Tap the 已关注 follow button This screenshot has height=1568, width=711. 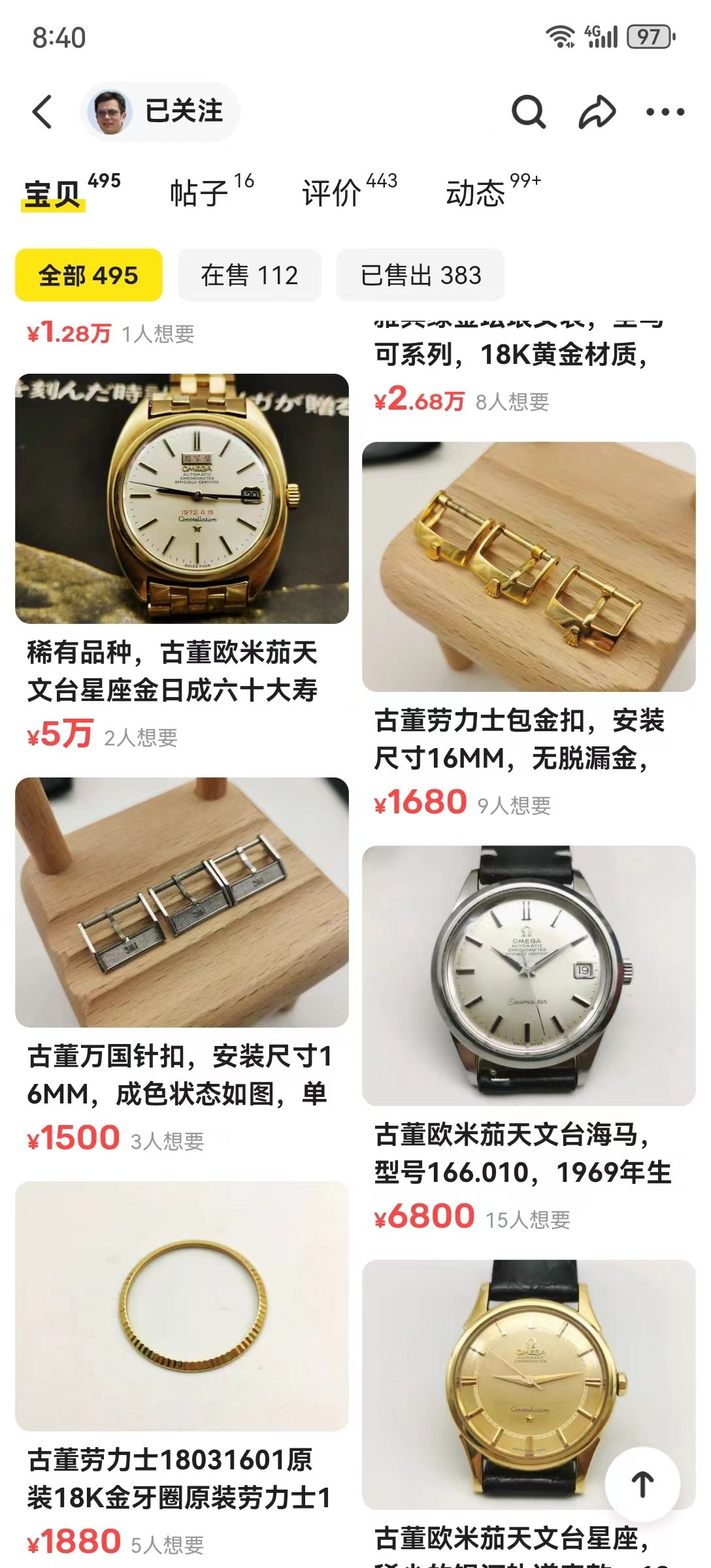coord(183,111)
